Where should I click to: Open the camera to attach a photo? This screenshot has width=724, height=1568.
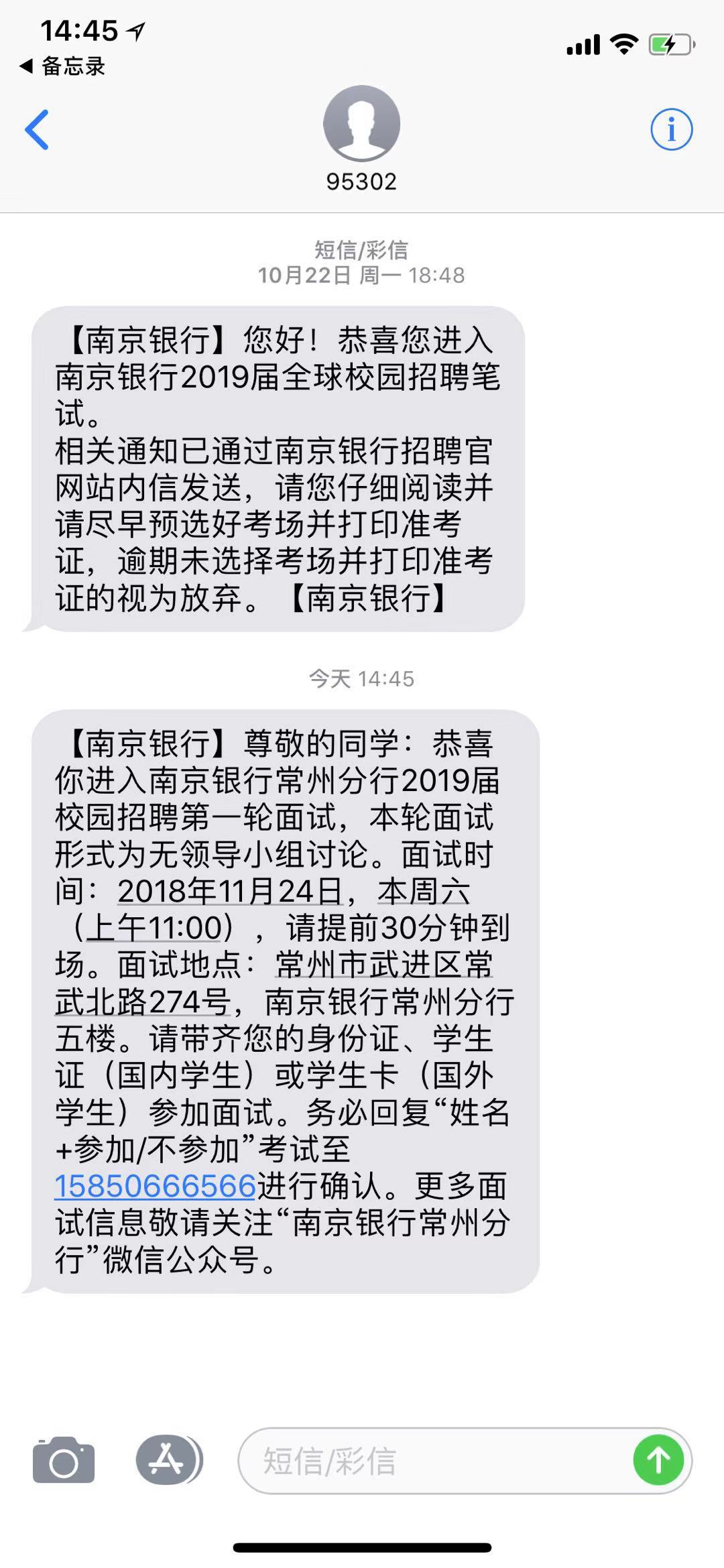coord(64,1461)
